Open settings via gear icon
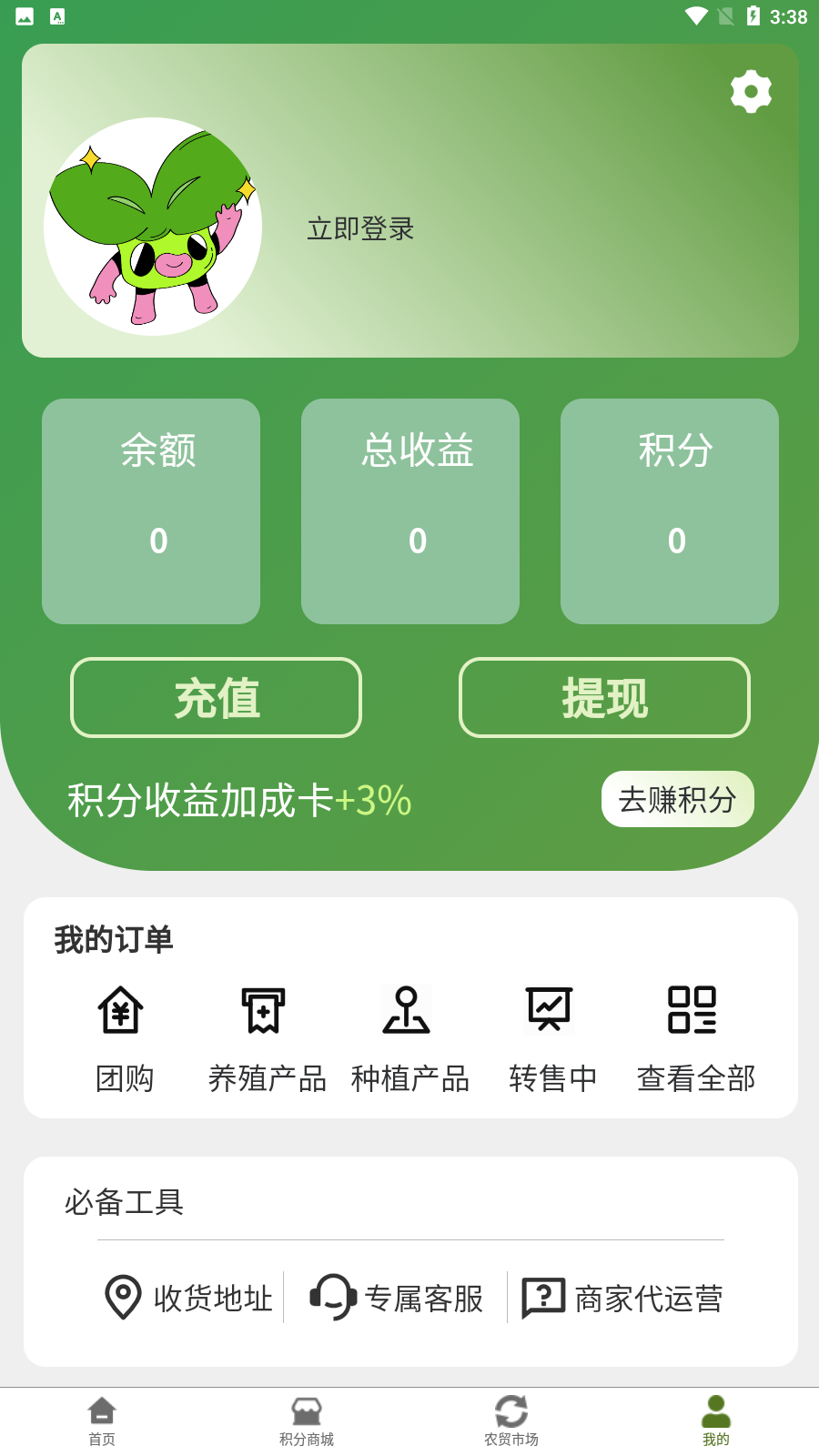The width and height of the screenshot is (819, 1456). pyautogui.click(x=750, y=91)
